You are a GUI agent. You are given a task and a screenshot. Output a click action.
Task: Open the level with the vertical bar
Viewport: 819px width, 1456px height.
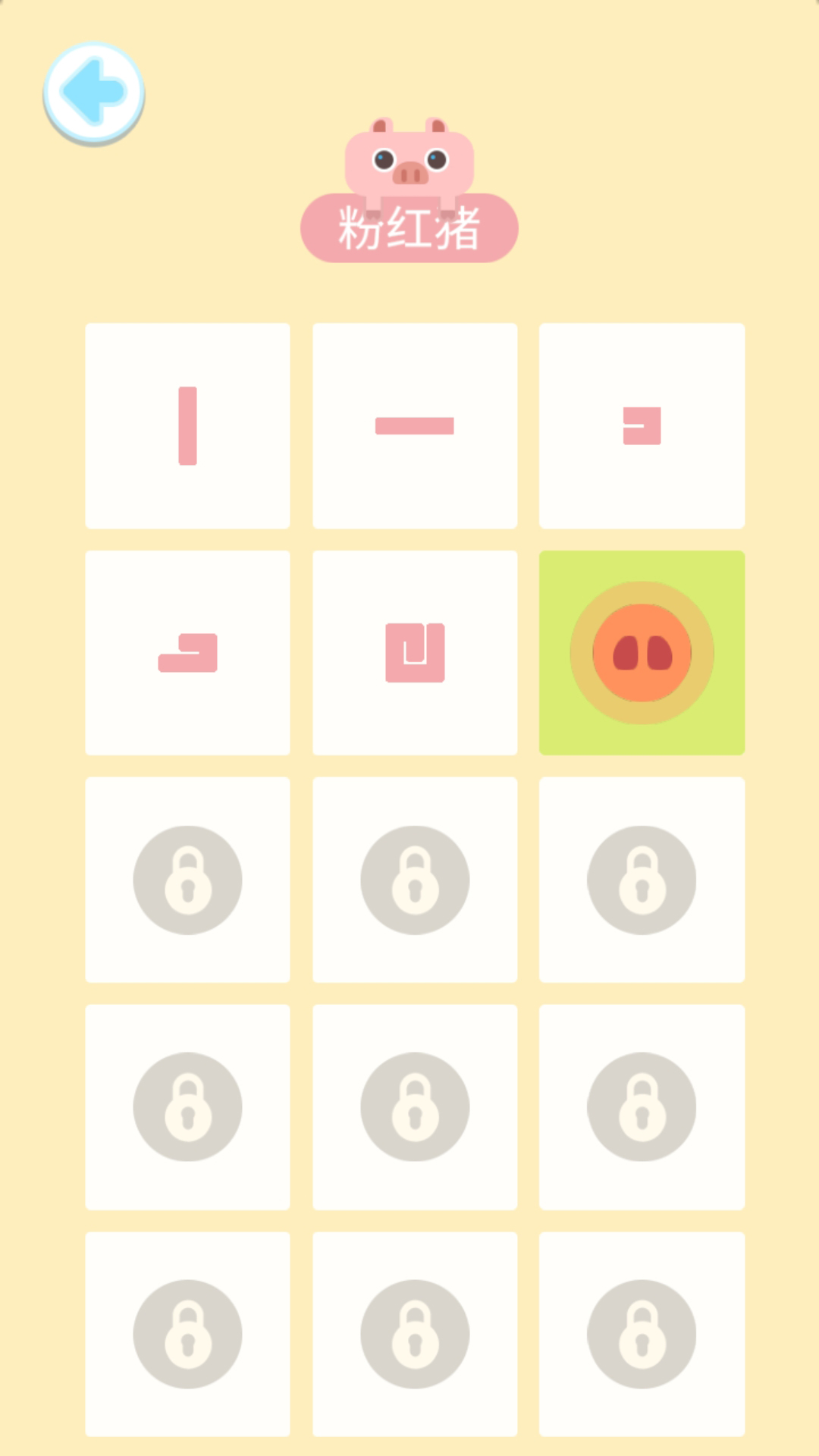[x=187, y=425]
